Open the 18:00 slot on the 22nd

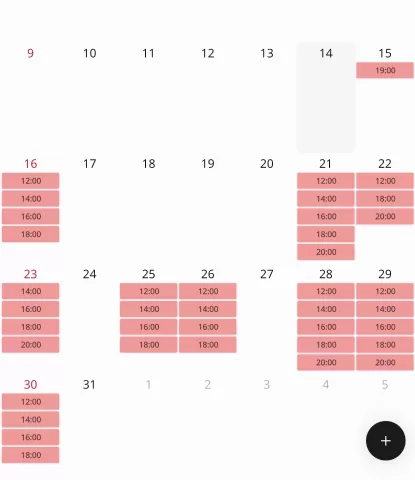point(385,199)
